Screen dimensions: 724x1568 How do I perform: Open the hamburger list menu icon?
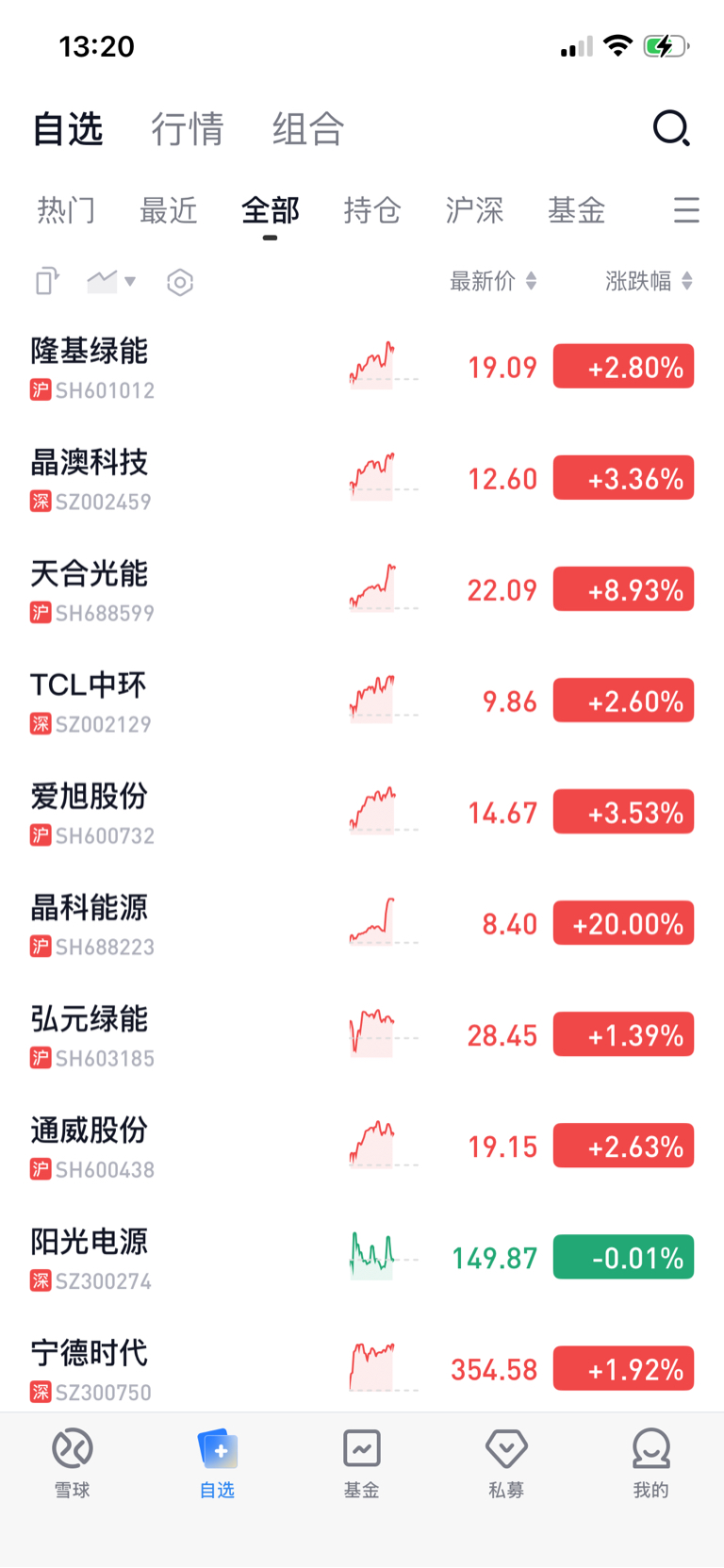click(x=686, y=209)
